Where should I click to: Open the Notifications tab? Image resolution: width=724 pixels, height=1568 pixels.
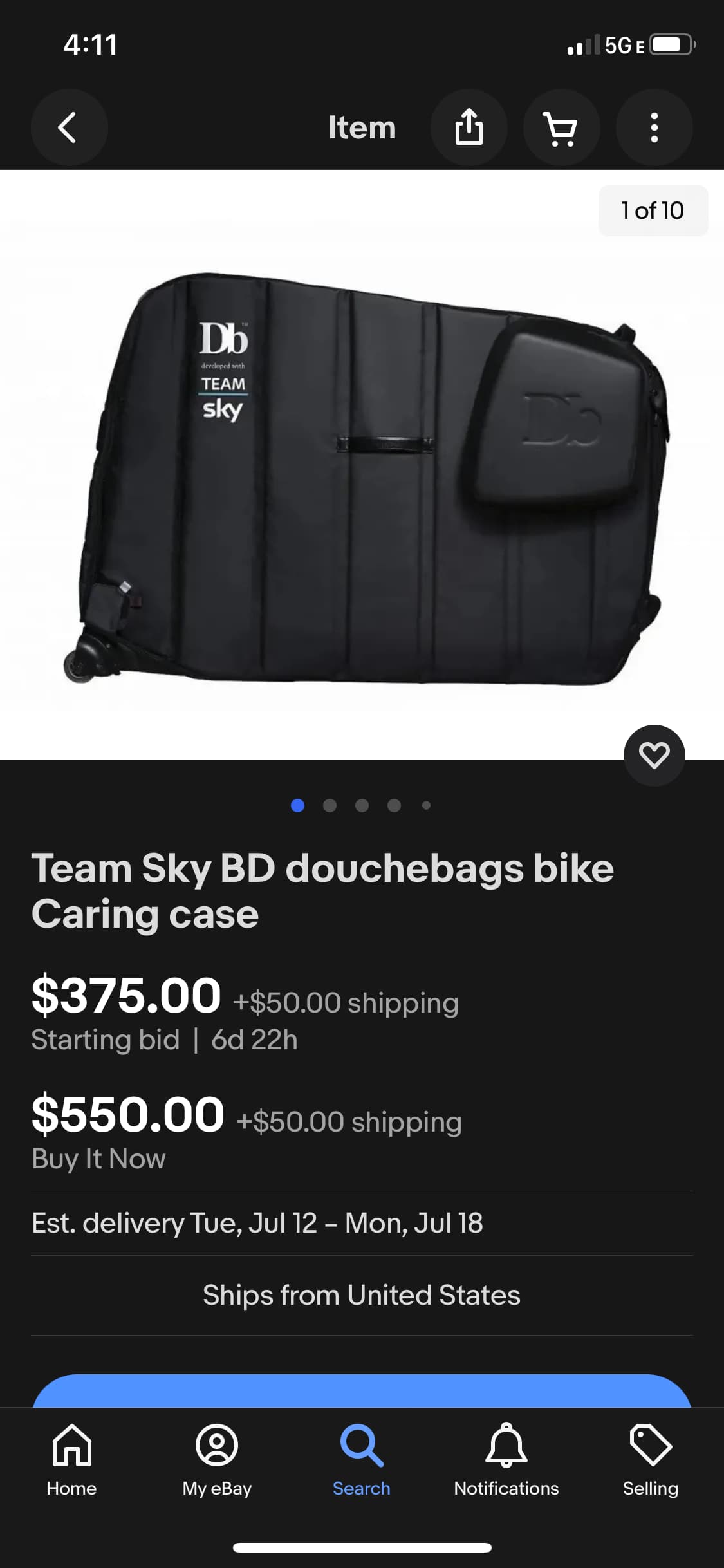pos(506,1461)
